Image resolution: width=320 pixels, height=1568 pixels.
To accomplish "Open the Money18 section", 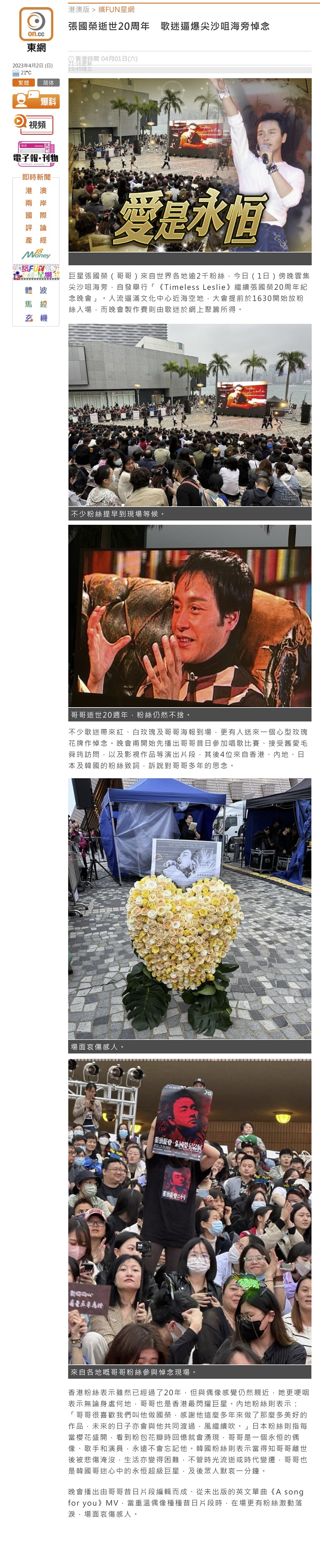I will click(36, 254).
